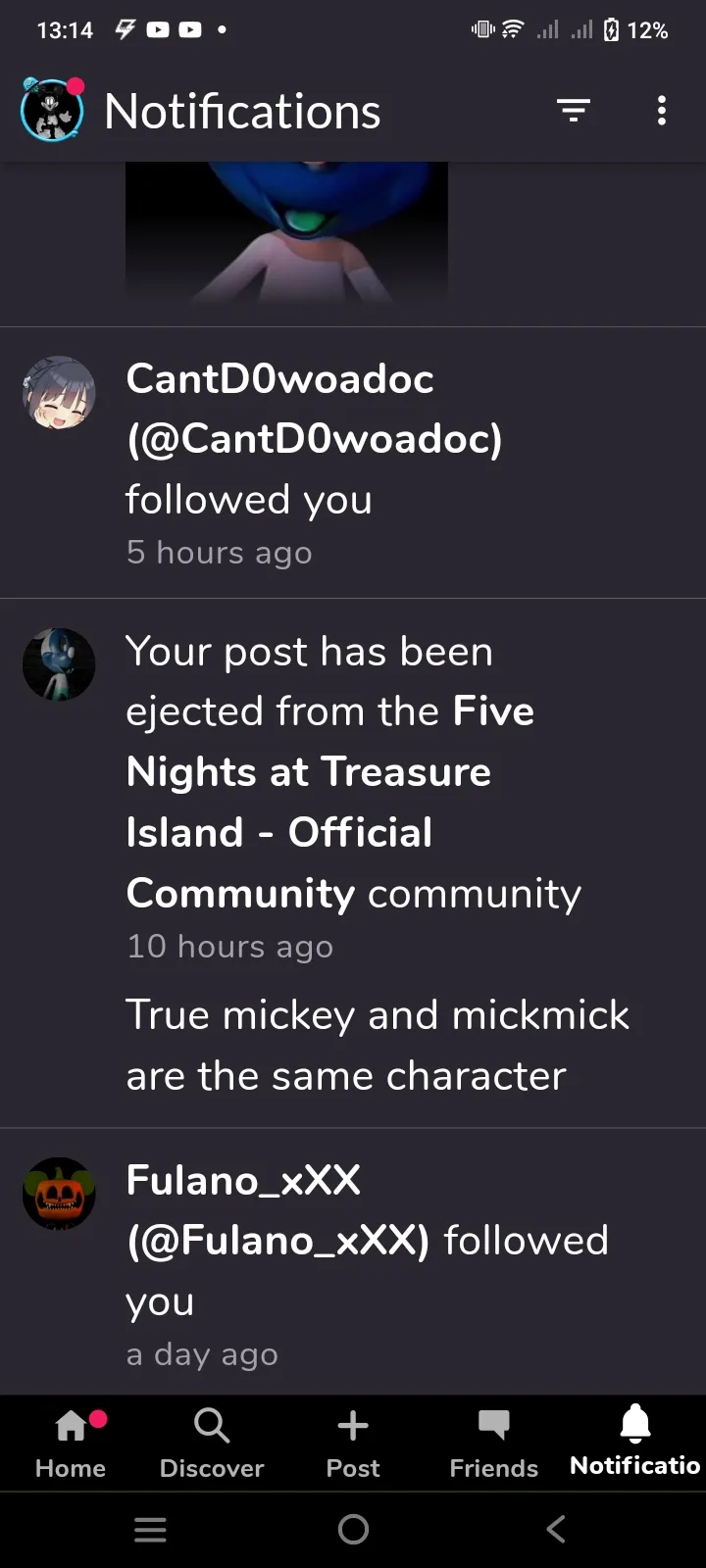706x1568 pixels.
Task: Go to the Home tab
Action: pyautogui.click(x=71, y=1444)
